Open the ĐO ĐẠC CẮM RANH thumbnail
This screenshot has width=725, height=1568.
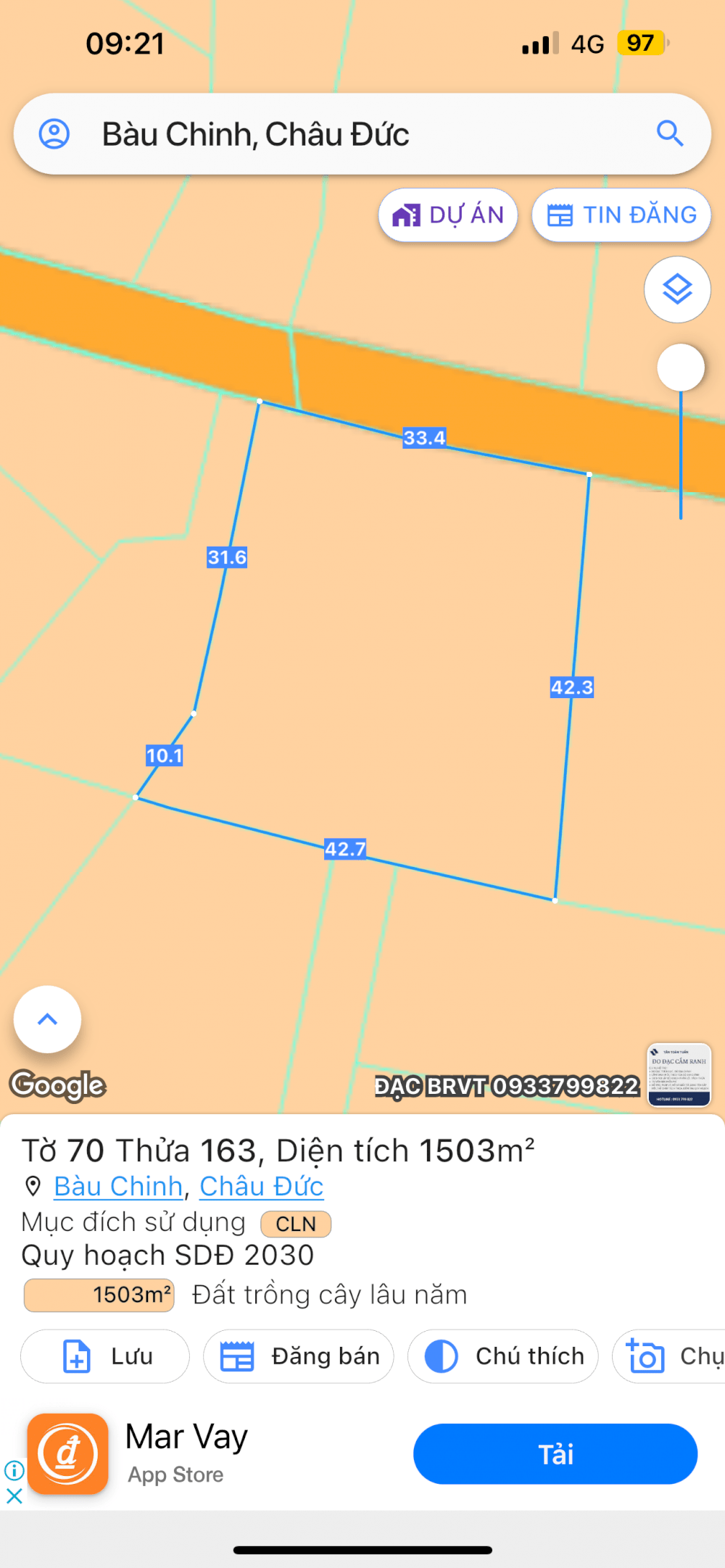tap(679, 1074)
